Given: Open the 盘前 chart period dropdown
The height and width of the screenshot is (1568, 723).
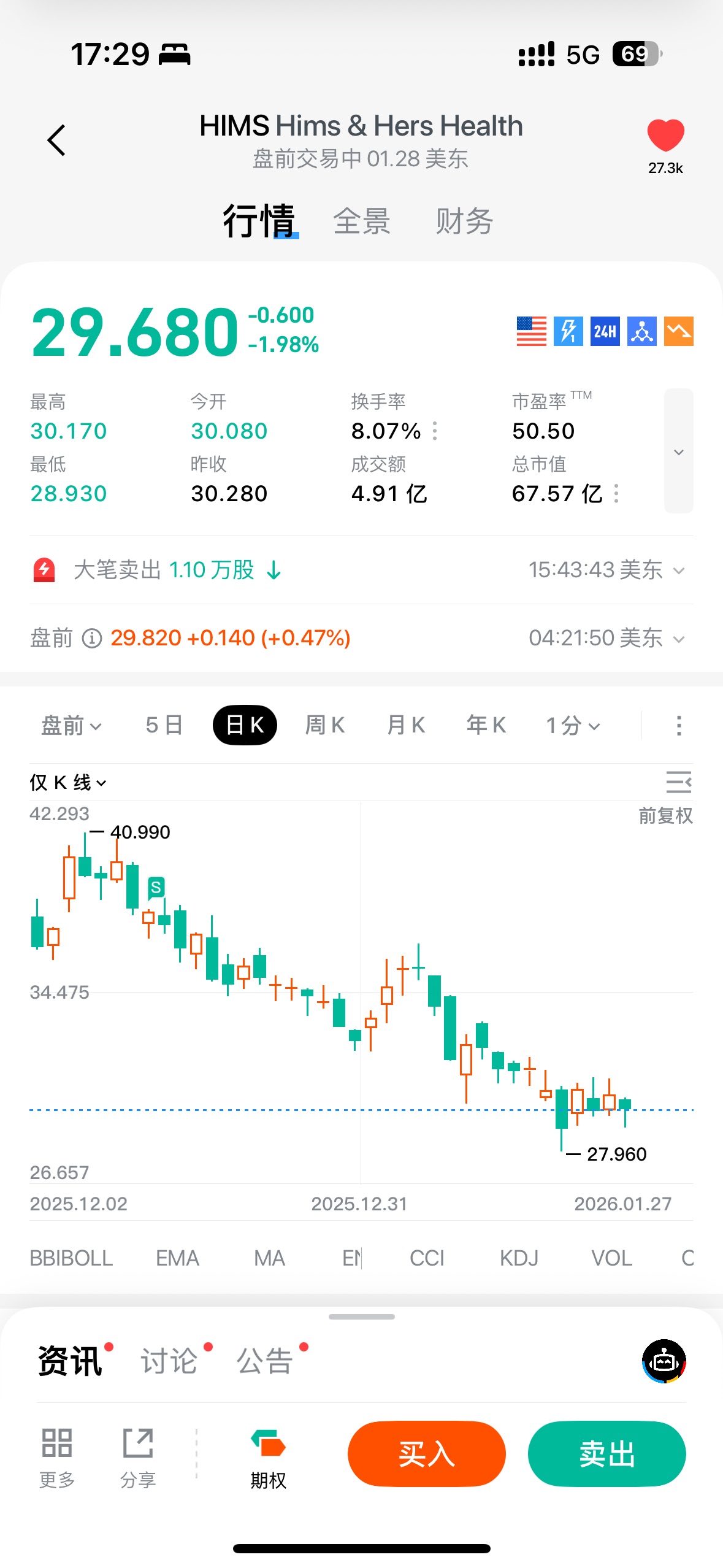Looking at the screenshot, I should pyautogui.click(x=71, y=726).
